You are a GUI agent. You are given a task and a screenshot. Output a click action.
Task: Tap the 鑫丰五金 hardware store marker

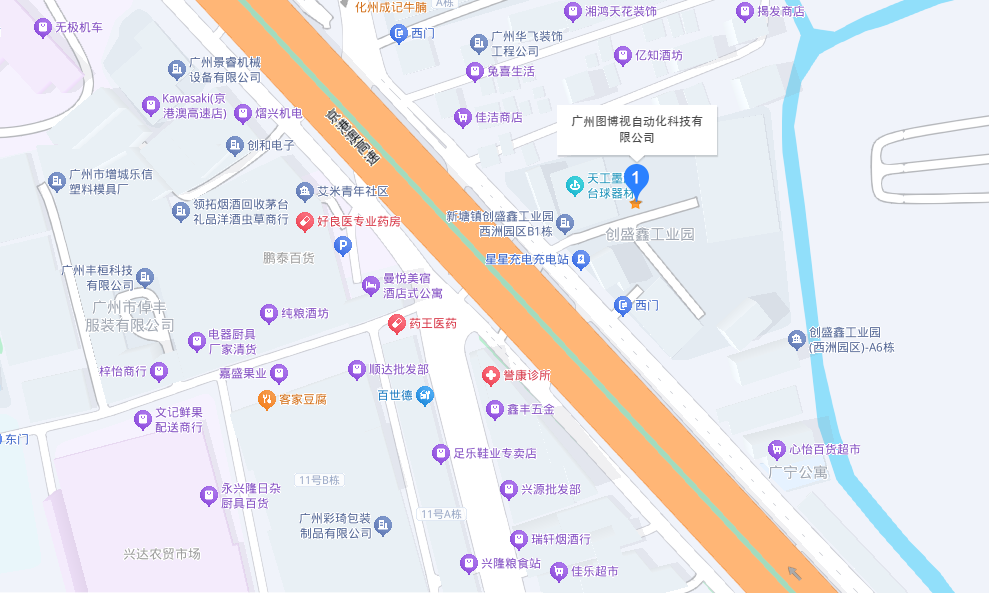point(494,410)
